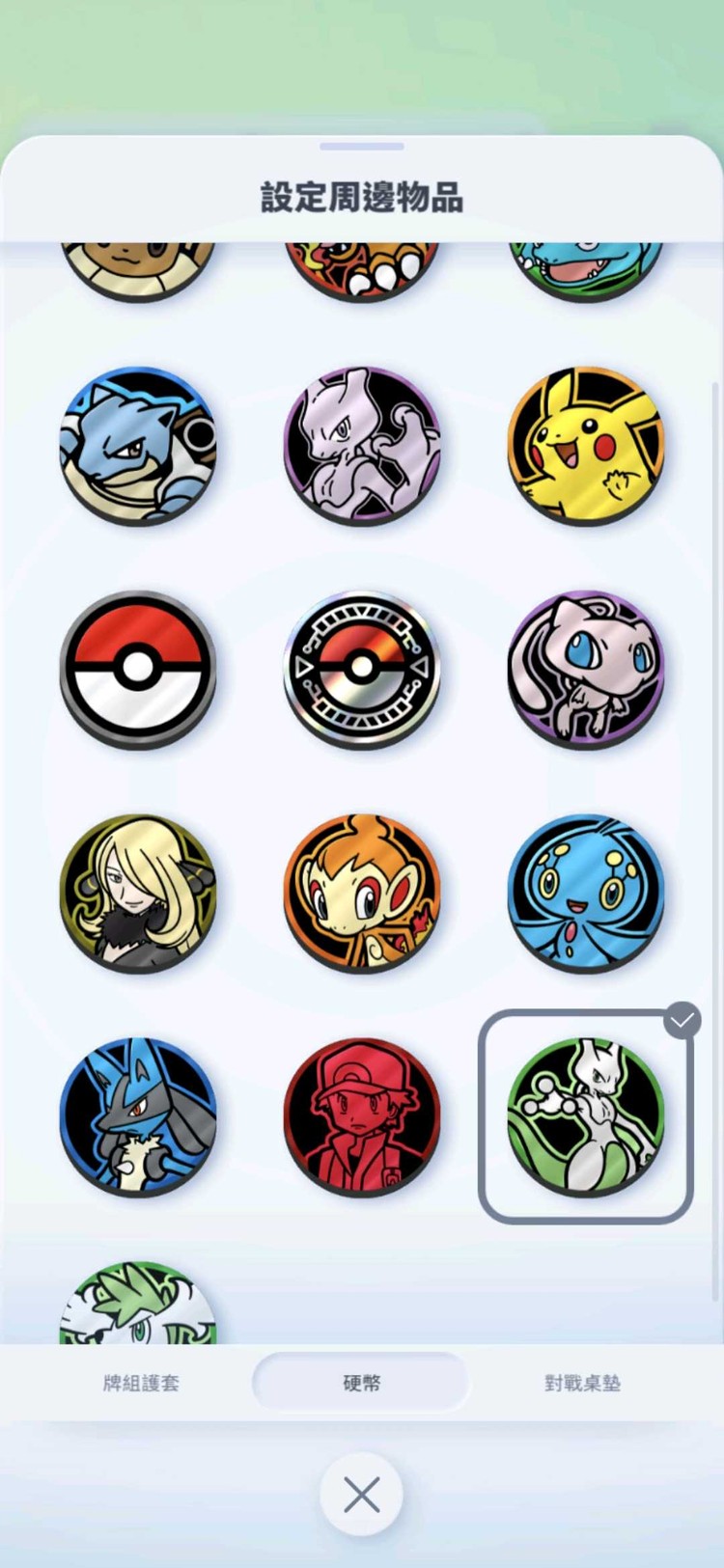Tap the selected green Mewtwo coin
Image resolution: width=724 pixels, height=1568 pixels.
click(586, 1117)
